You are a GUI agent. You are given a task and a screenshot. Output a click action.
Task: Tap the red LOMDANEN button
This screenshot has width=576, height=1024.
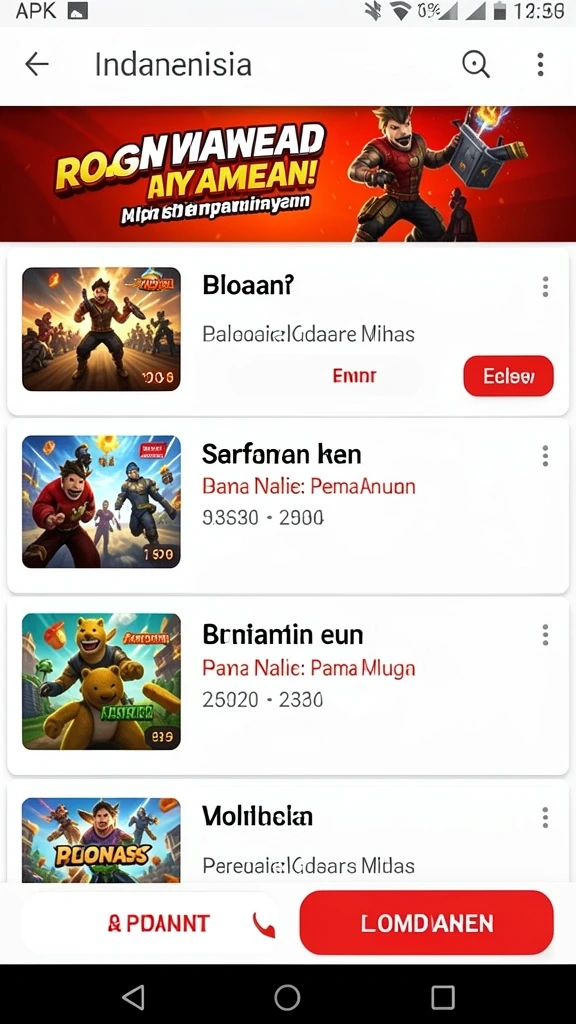click(x=426, y=923)
